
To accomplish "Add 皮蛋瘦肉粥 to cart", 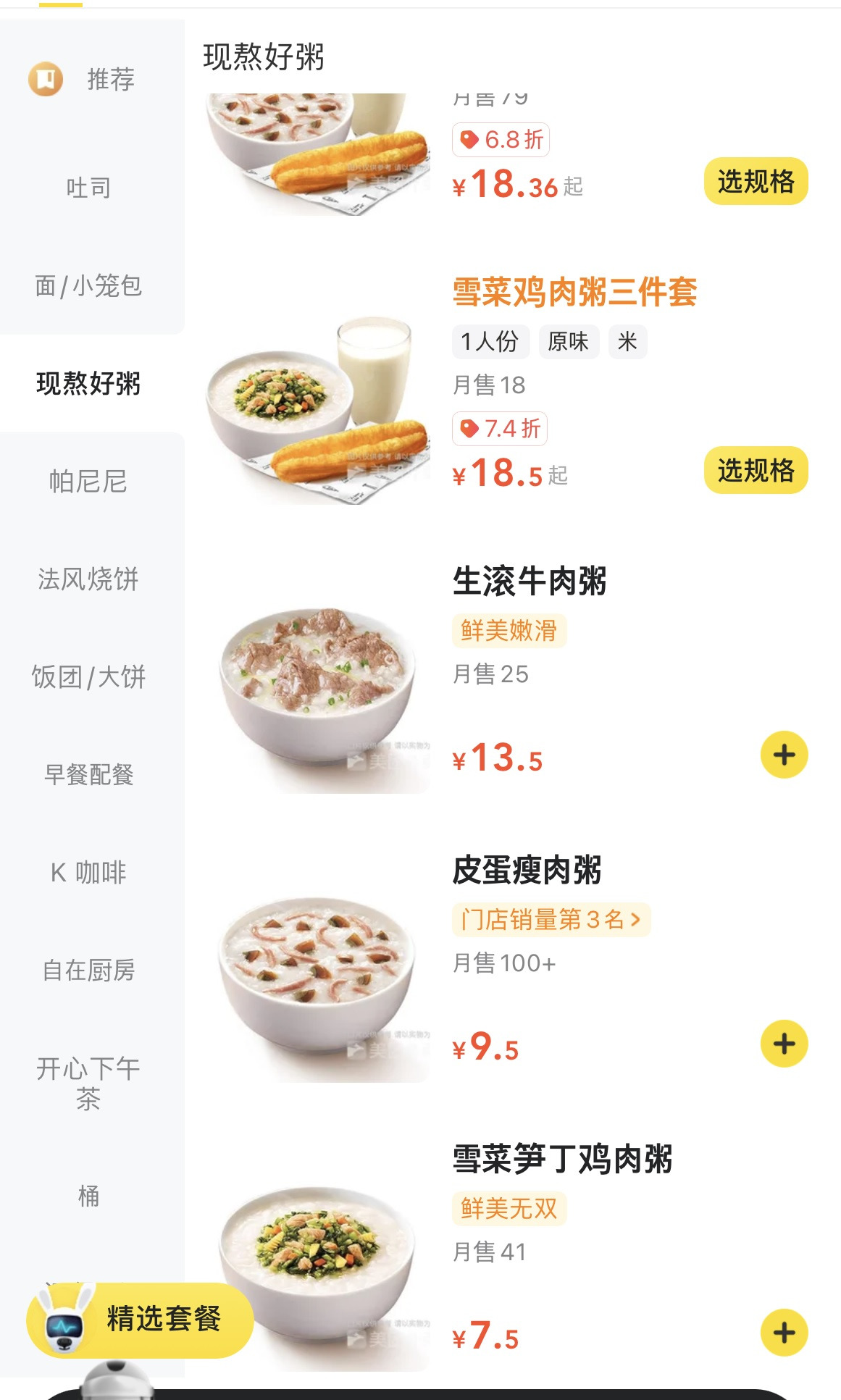I will (x=784, y=1044).
